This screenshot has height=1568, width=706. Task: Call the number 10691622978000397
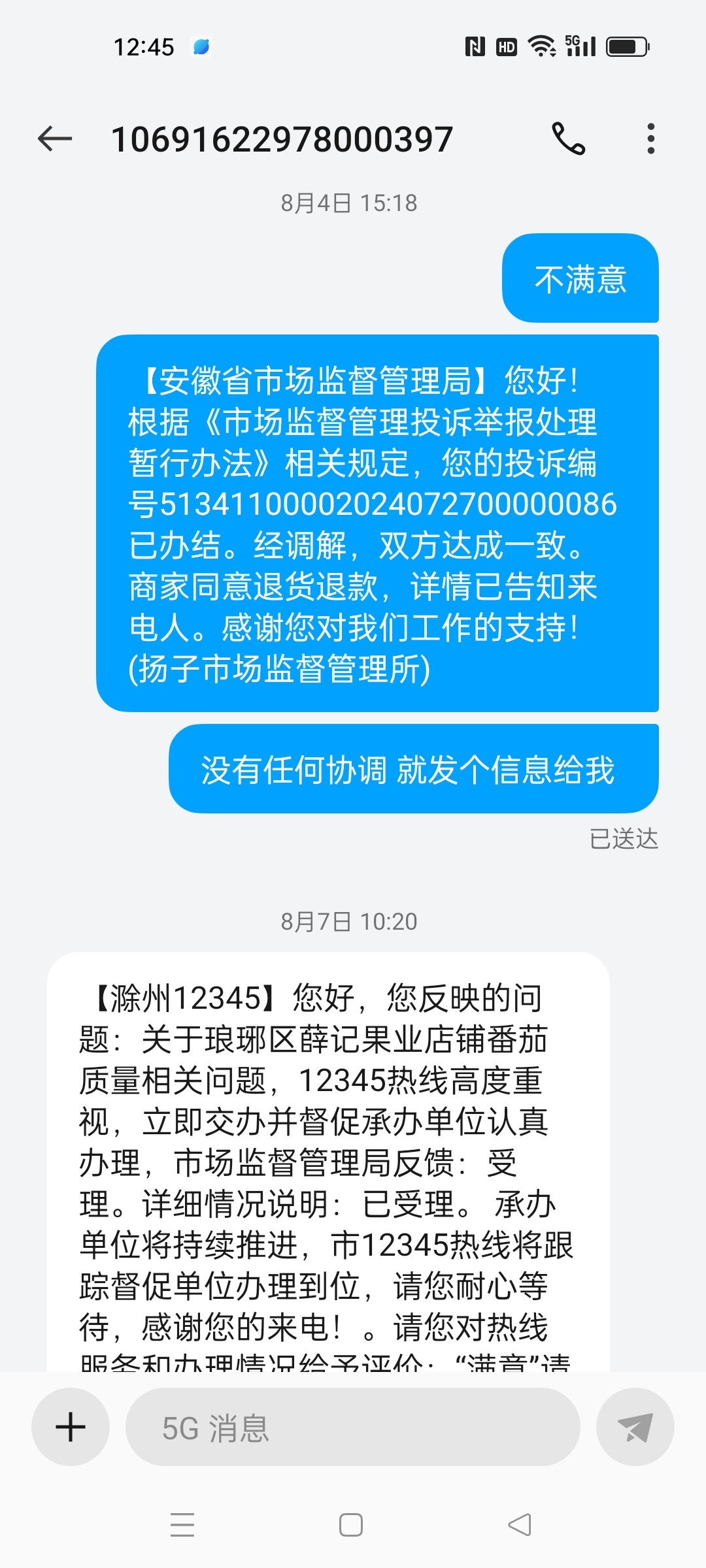tap(568, 139)
